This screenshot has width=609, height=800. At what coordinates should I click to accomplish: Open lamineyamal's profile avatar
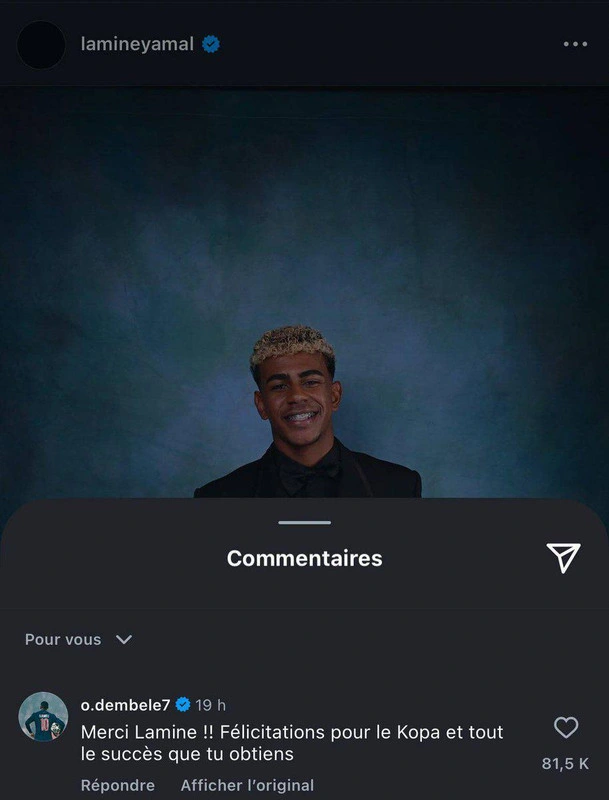(41, 45)
